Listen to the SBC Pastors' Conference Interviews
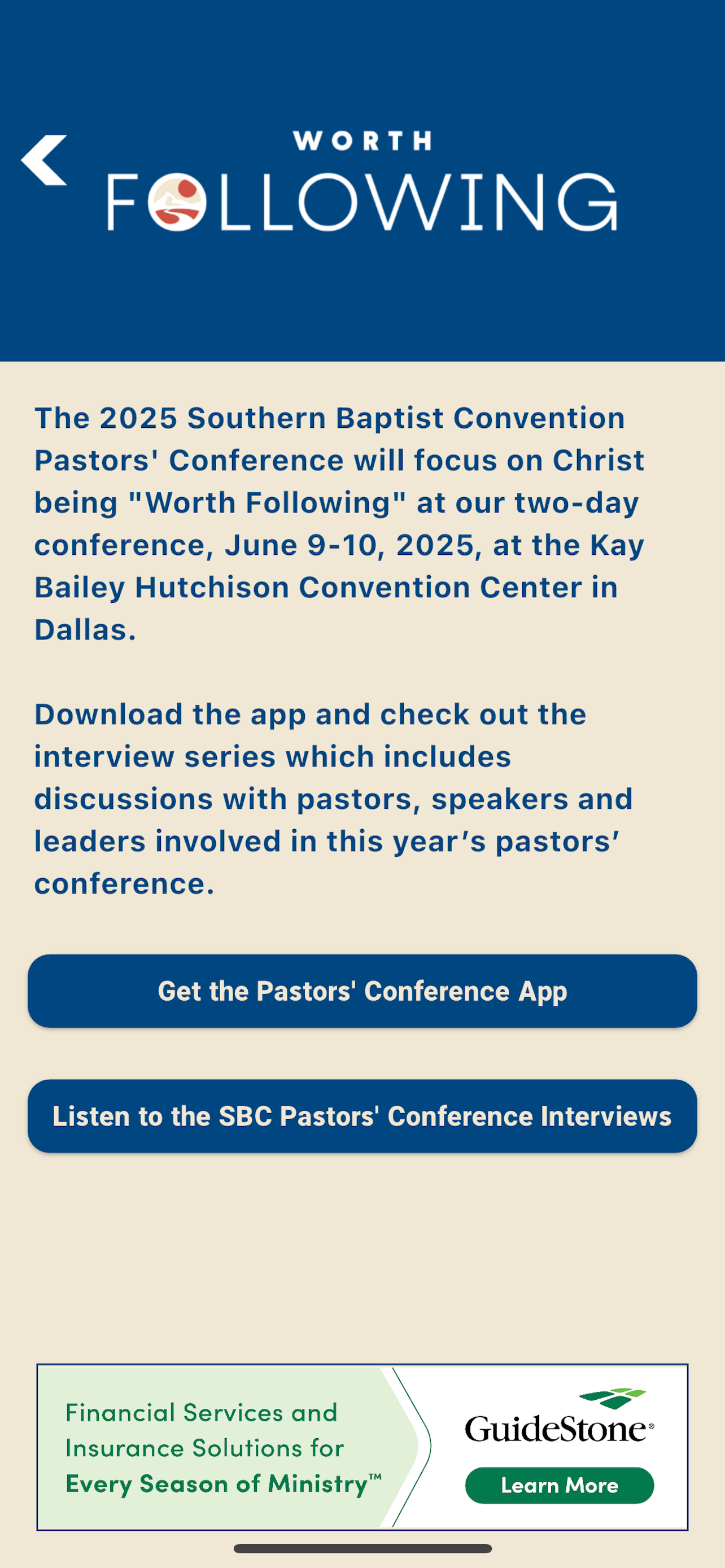The width and height of the screenshot is (725, 1568). [362, 1116]
